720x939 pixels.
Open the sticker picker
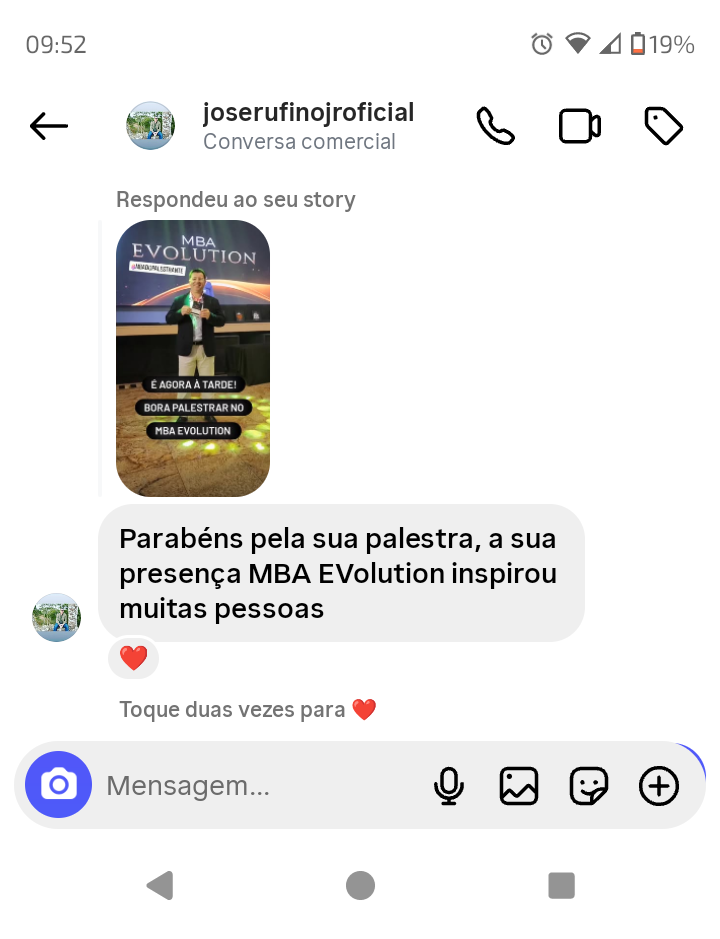tap(589, 786)
